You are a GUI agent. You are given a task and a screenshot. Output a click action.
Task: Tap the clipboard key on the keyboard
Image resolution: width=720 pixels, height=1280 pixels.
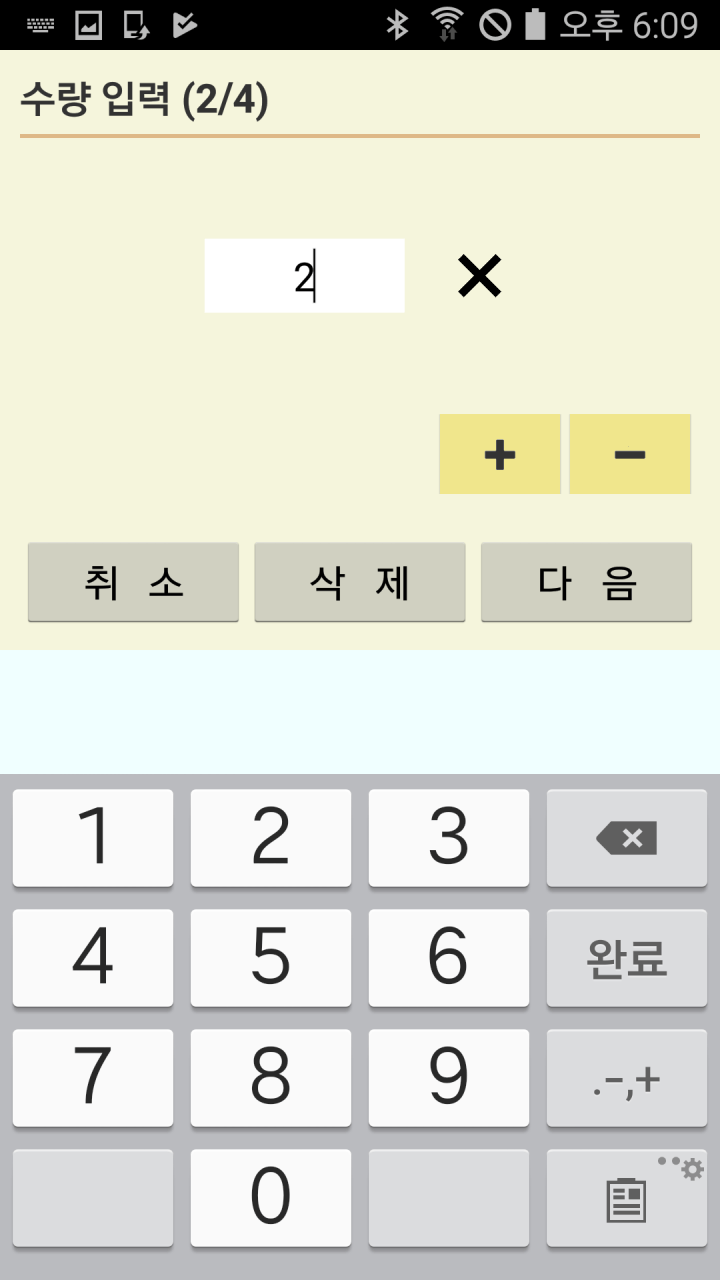[x=620, y=1198]
